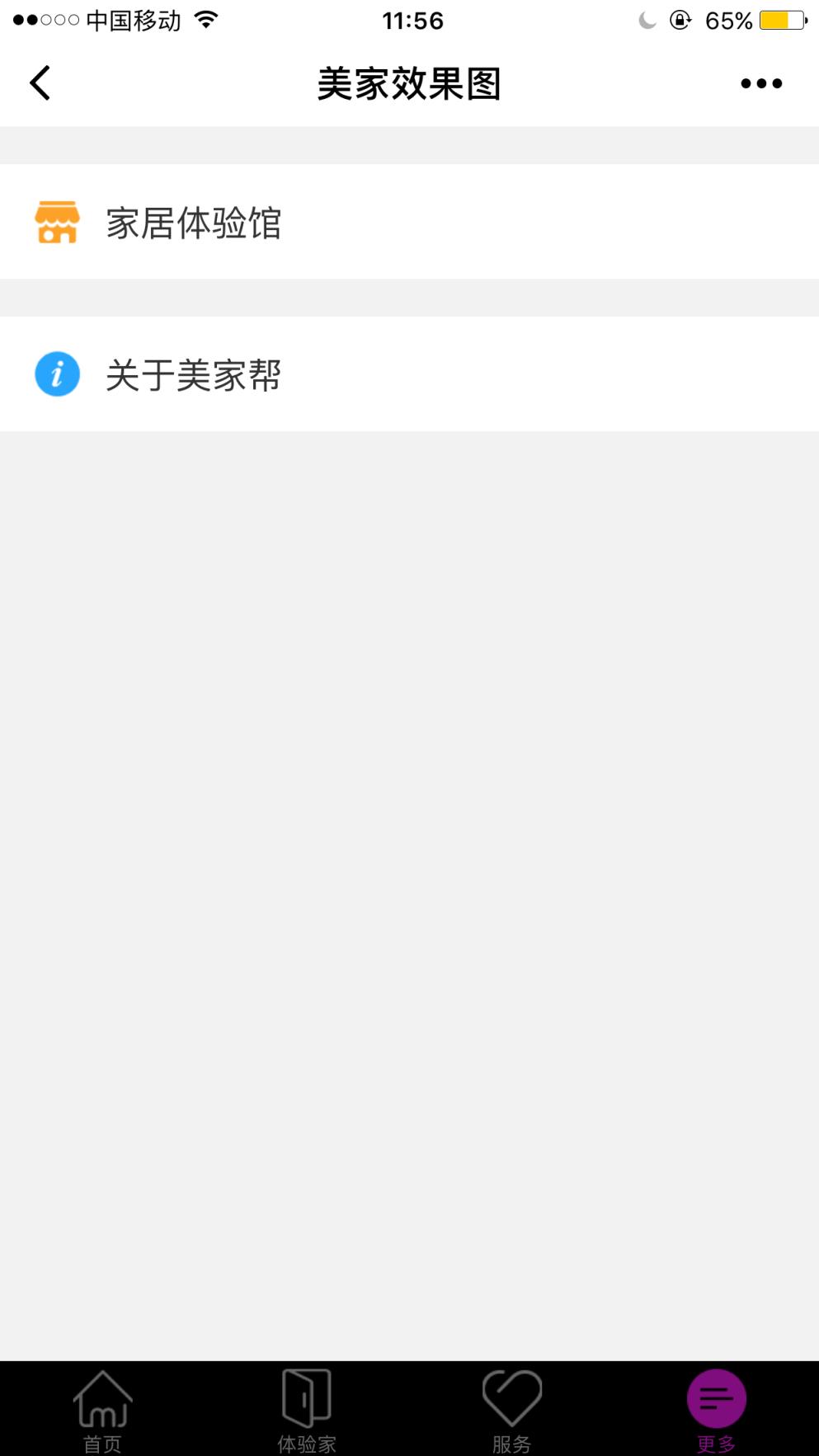819x1456 pixels.
Task: Select the 首页 home icon in tab bar
Action: [x=102, y=1397]
